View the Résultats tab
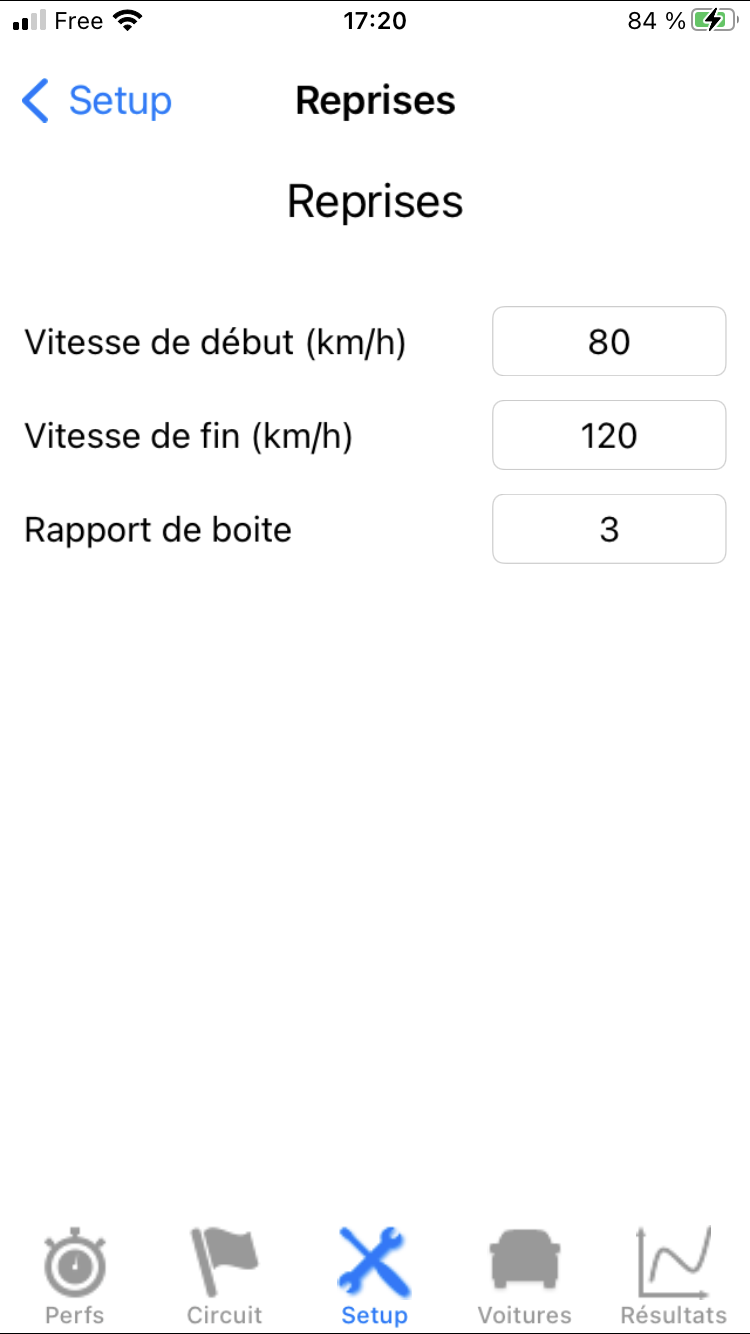The image size is (750, 1334). tap(674, 1276)
